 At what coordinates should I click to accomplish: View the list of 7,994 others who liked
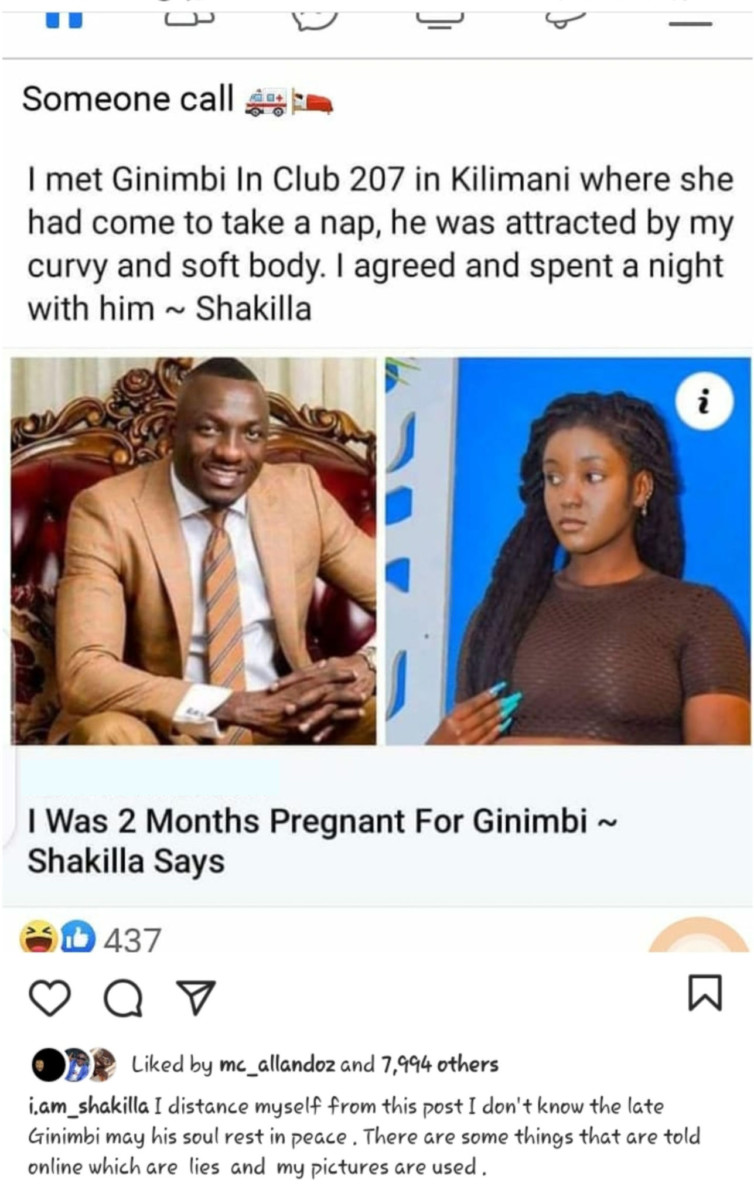pyautogui.click(x=438, y=1065)
